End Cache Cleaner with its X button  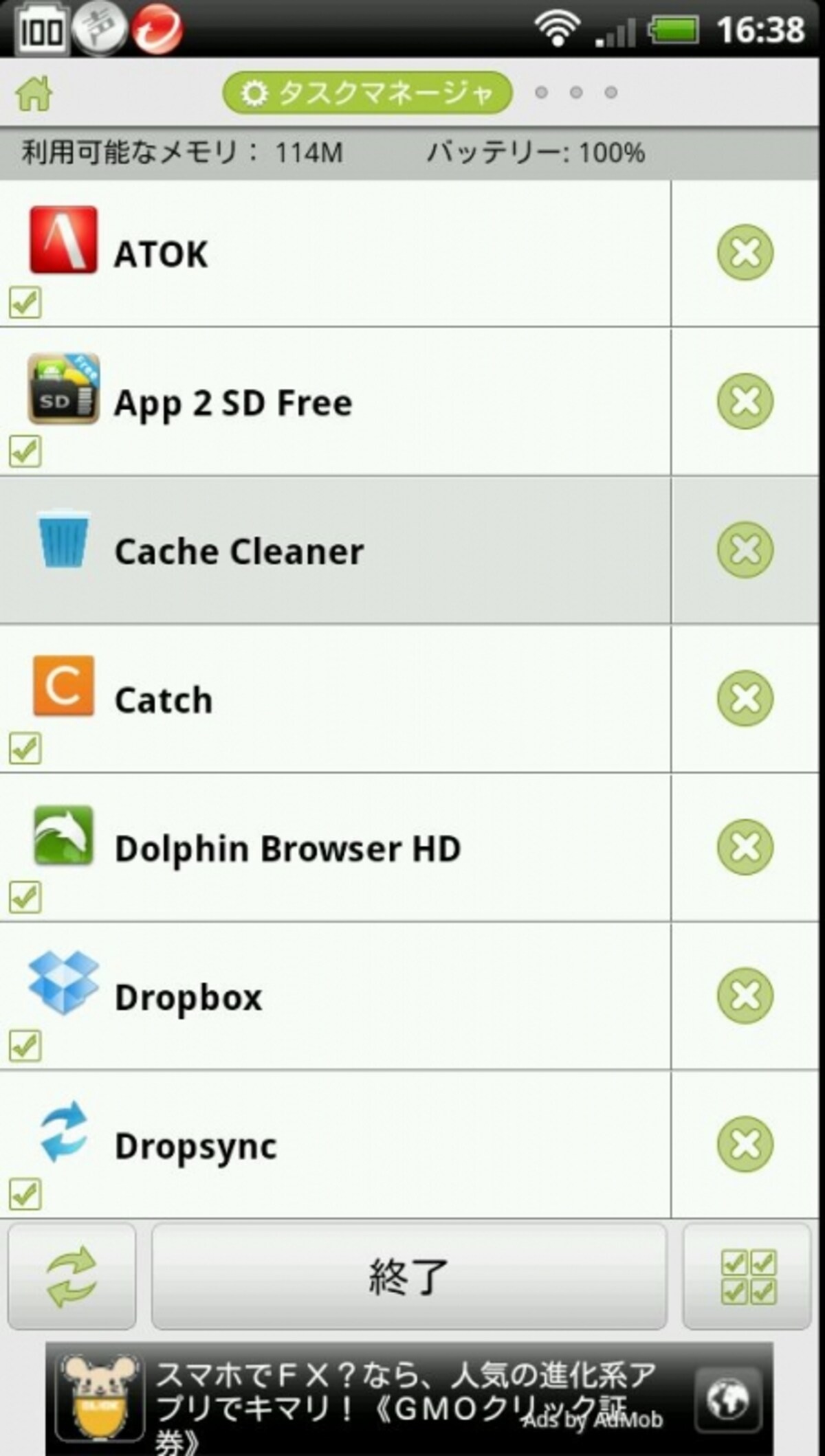(745, 550)
